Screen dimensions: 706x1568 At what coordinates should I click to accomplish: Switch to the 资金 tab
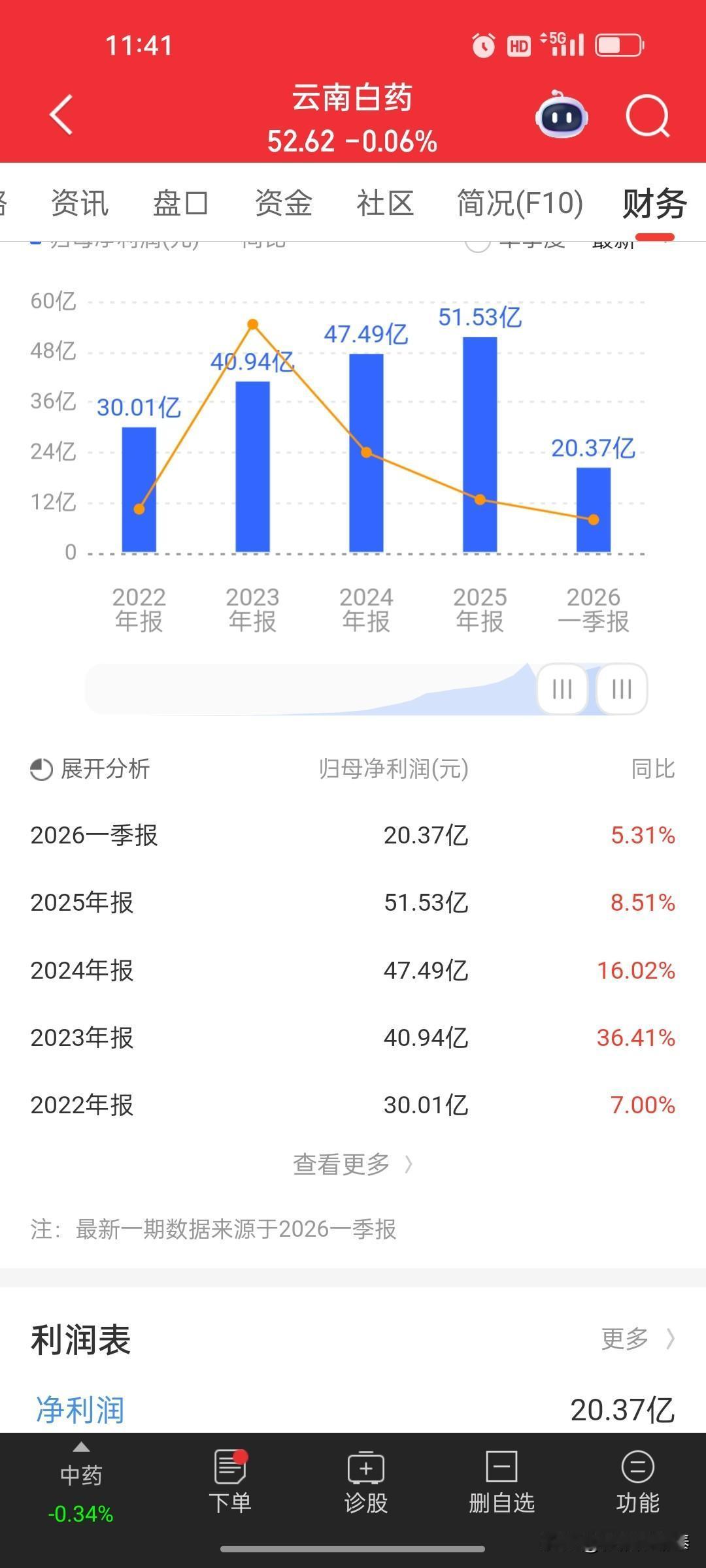click(x=284, y=203)
